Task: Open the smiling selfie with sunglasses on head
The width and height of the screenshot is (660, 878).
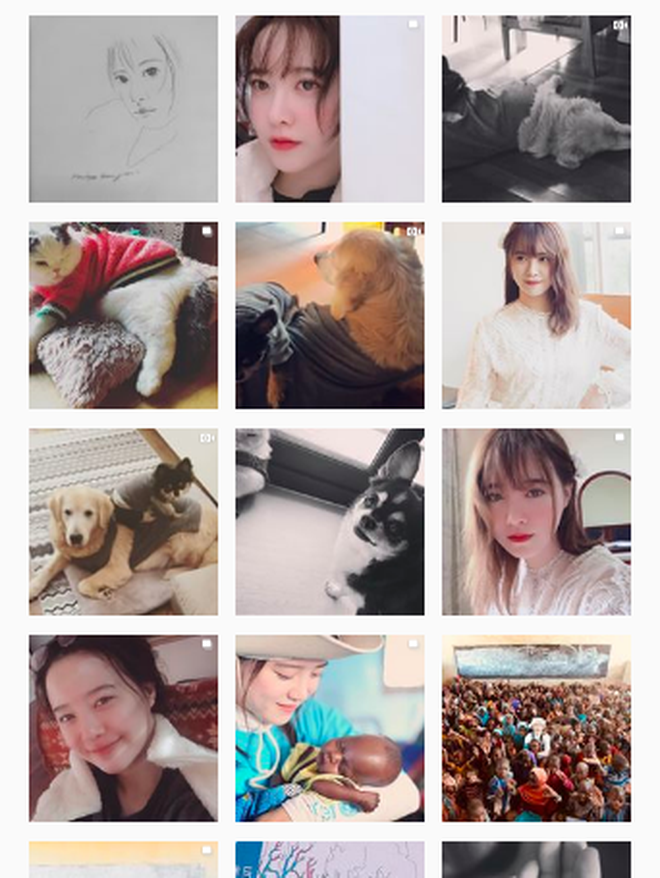Action: [123, 728]
